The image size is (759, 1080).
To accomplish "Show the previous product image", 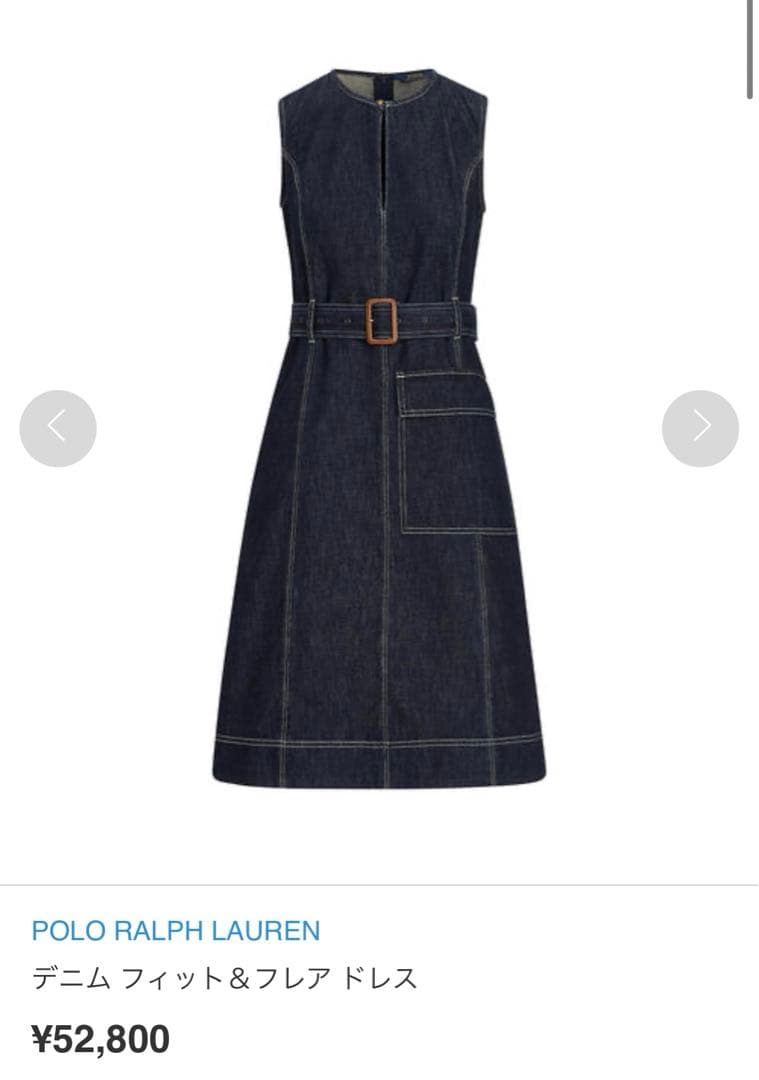I will [58, 428].
